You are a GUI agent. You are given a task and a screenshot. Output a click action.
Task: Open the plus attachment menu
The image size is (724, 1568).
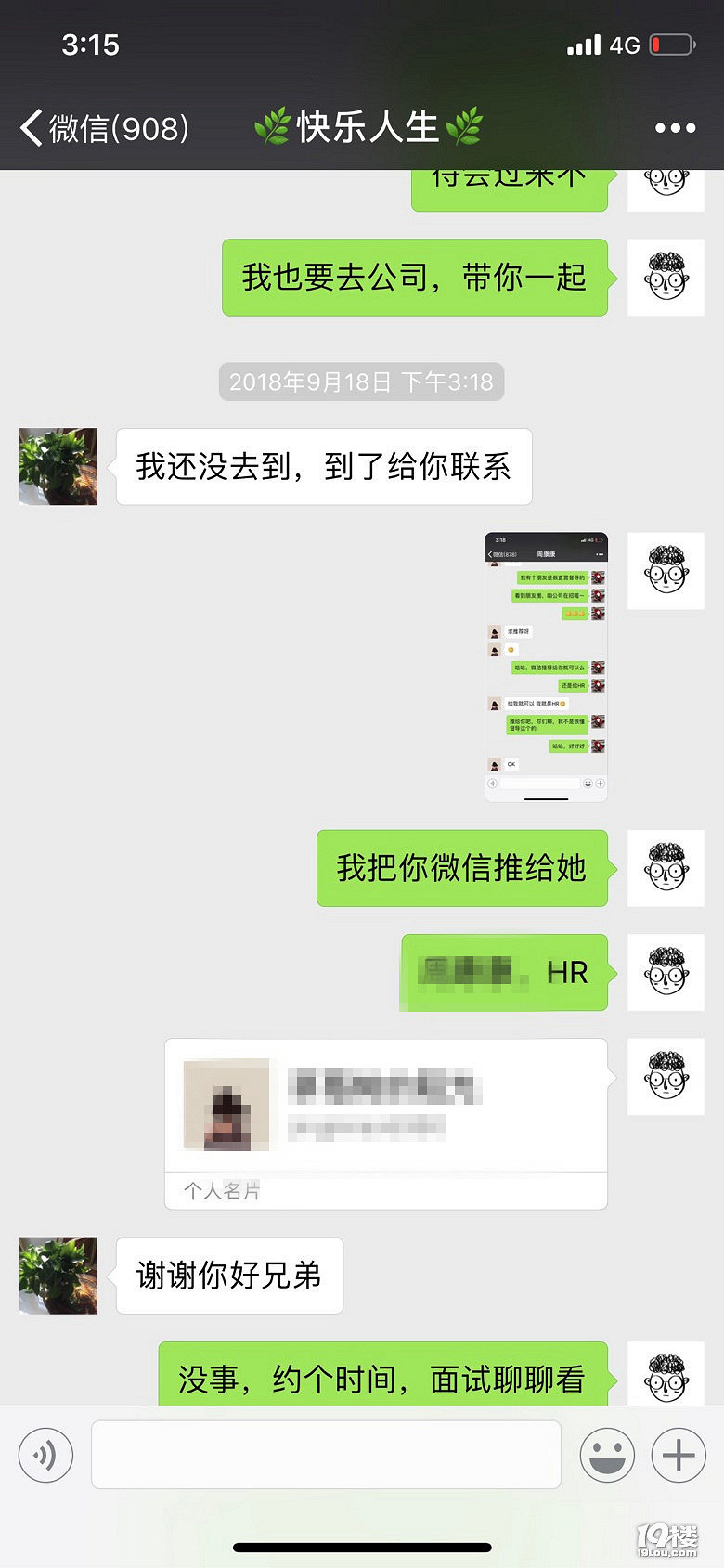point(679,1455)
